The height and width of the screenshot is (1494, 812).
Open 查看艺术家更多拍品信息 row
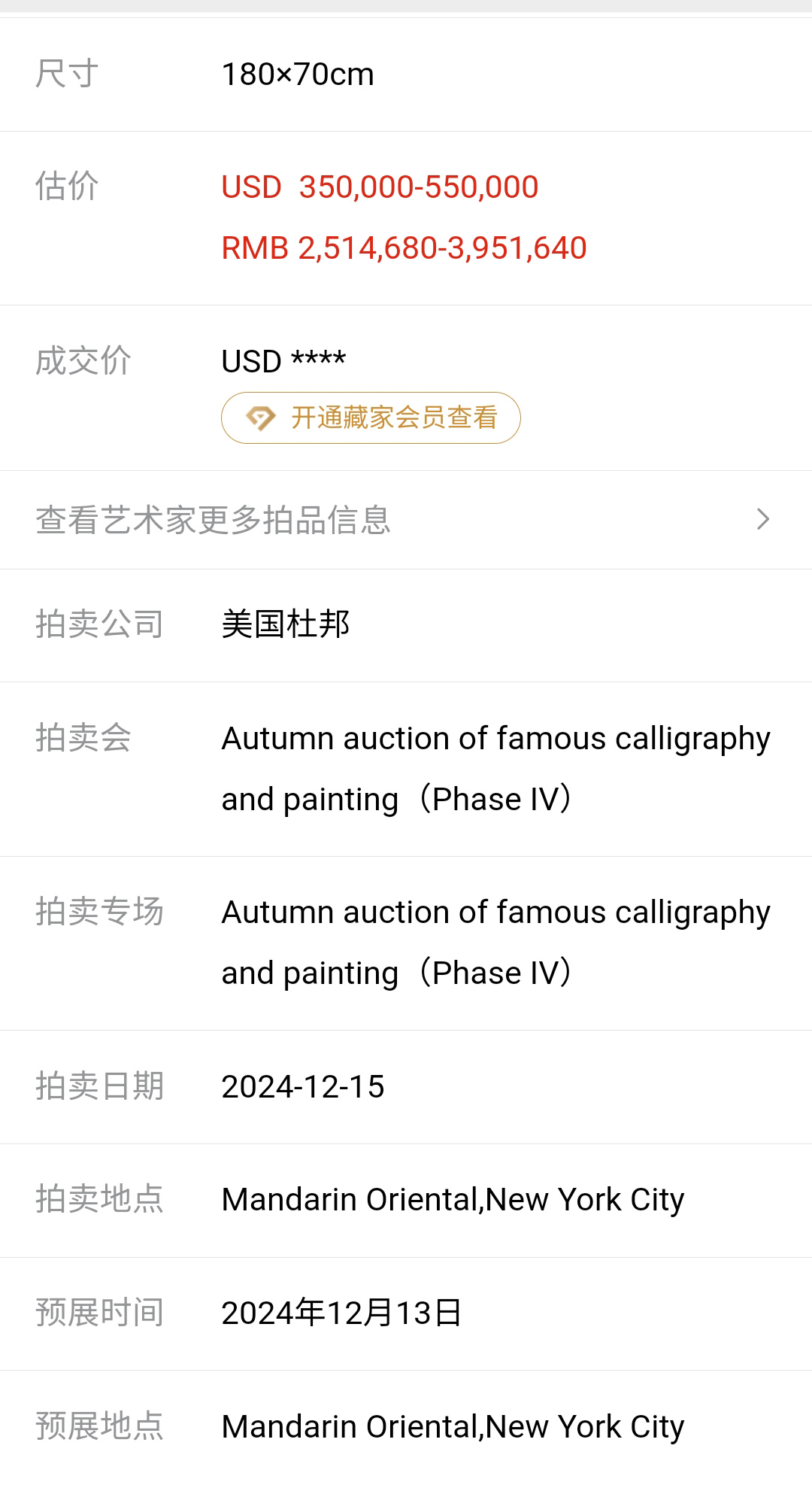click(x=404, y=520)
